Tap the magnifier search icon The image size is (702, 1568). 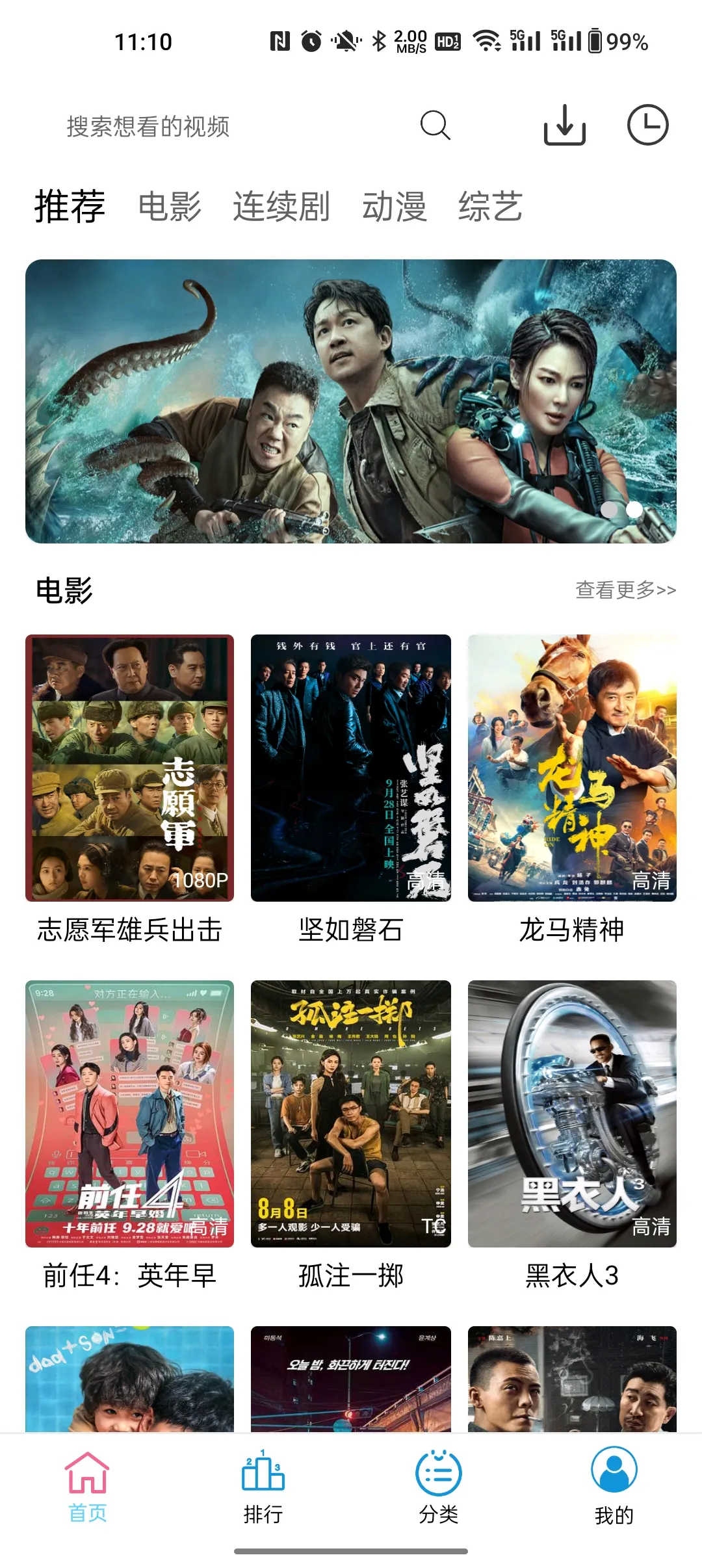pyautogui.click(x=435, y=125)
